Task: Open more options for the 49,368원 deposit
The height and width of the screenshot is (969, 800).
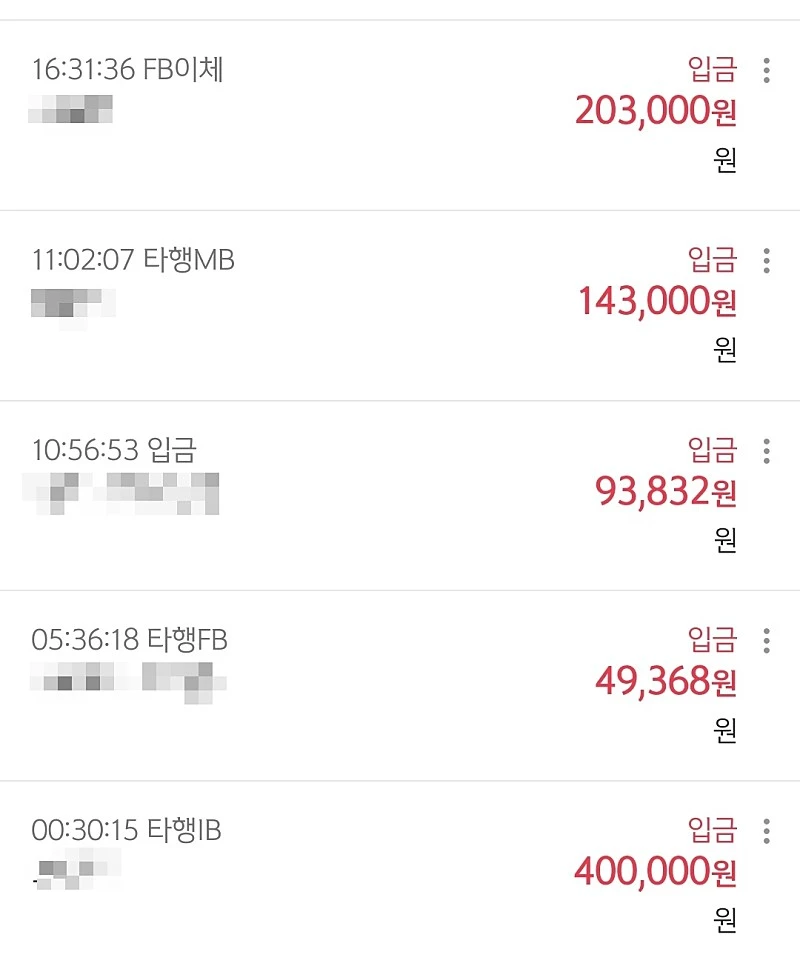Action: click(766, 640)
